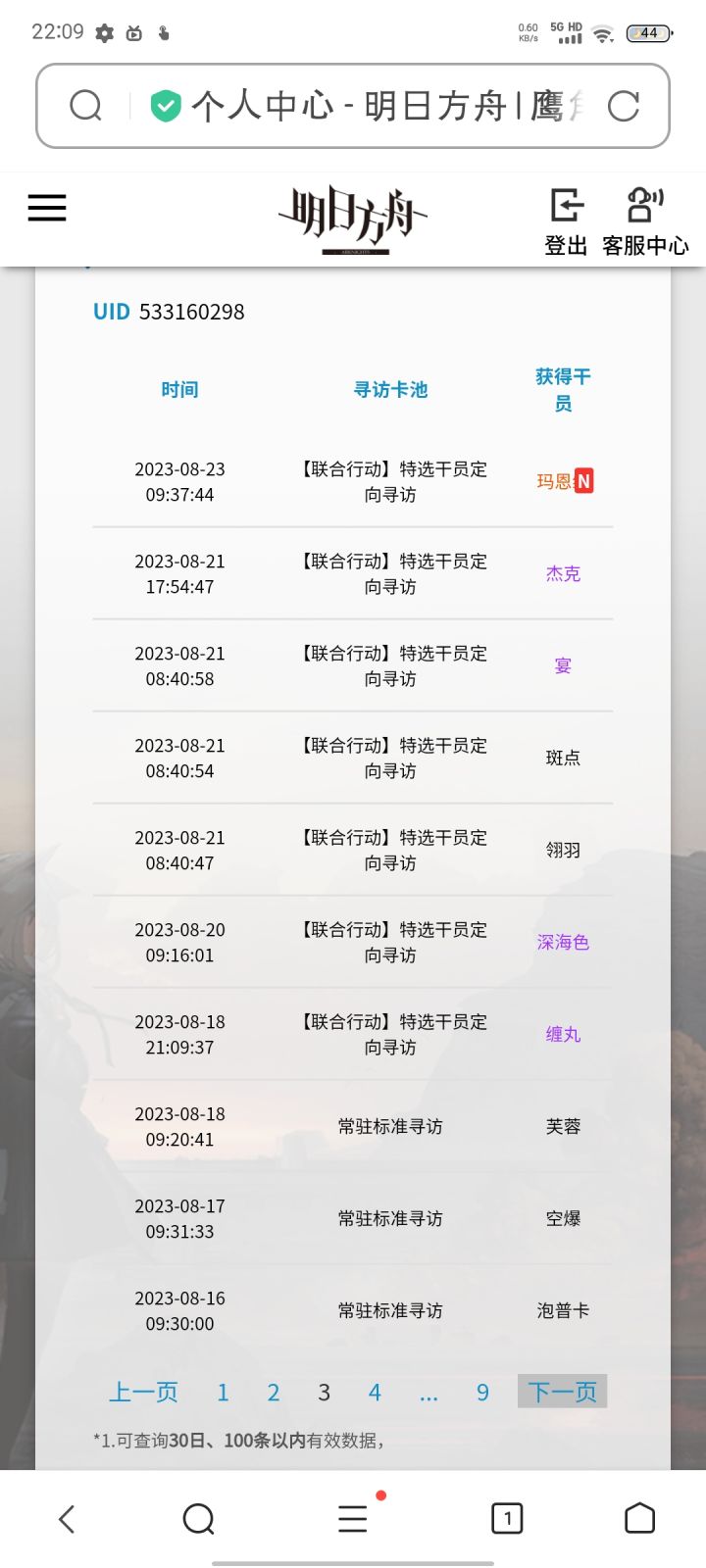Tap the browser address bar
Image resolution: width=706 pixels, height=1568 pixels.
coord(353,106)
